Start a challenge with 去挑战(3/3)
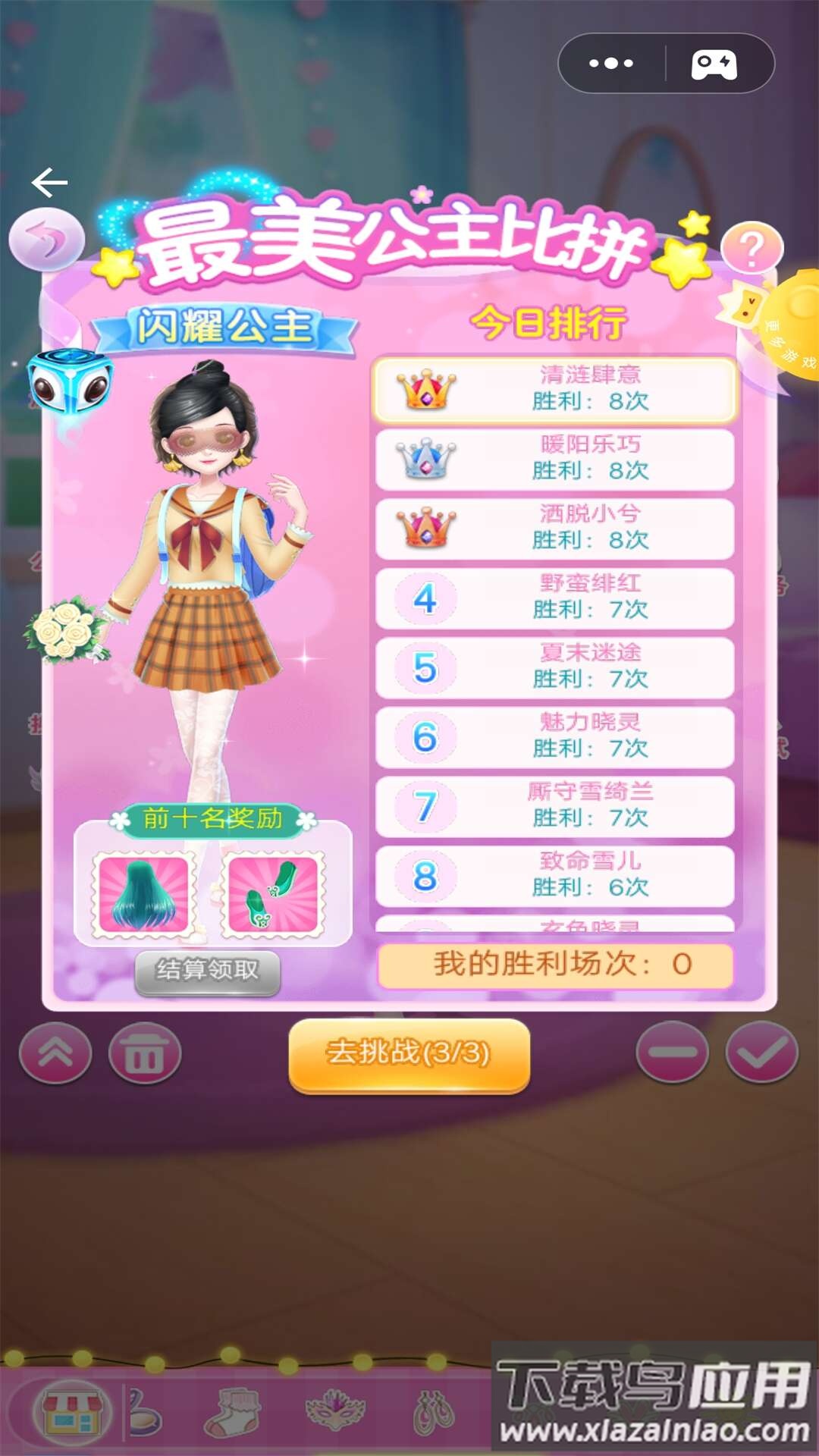This screenshot has width=819, height=1456. (x=409, y=1055)
